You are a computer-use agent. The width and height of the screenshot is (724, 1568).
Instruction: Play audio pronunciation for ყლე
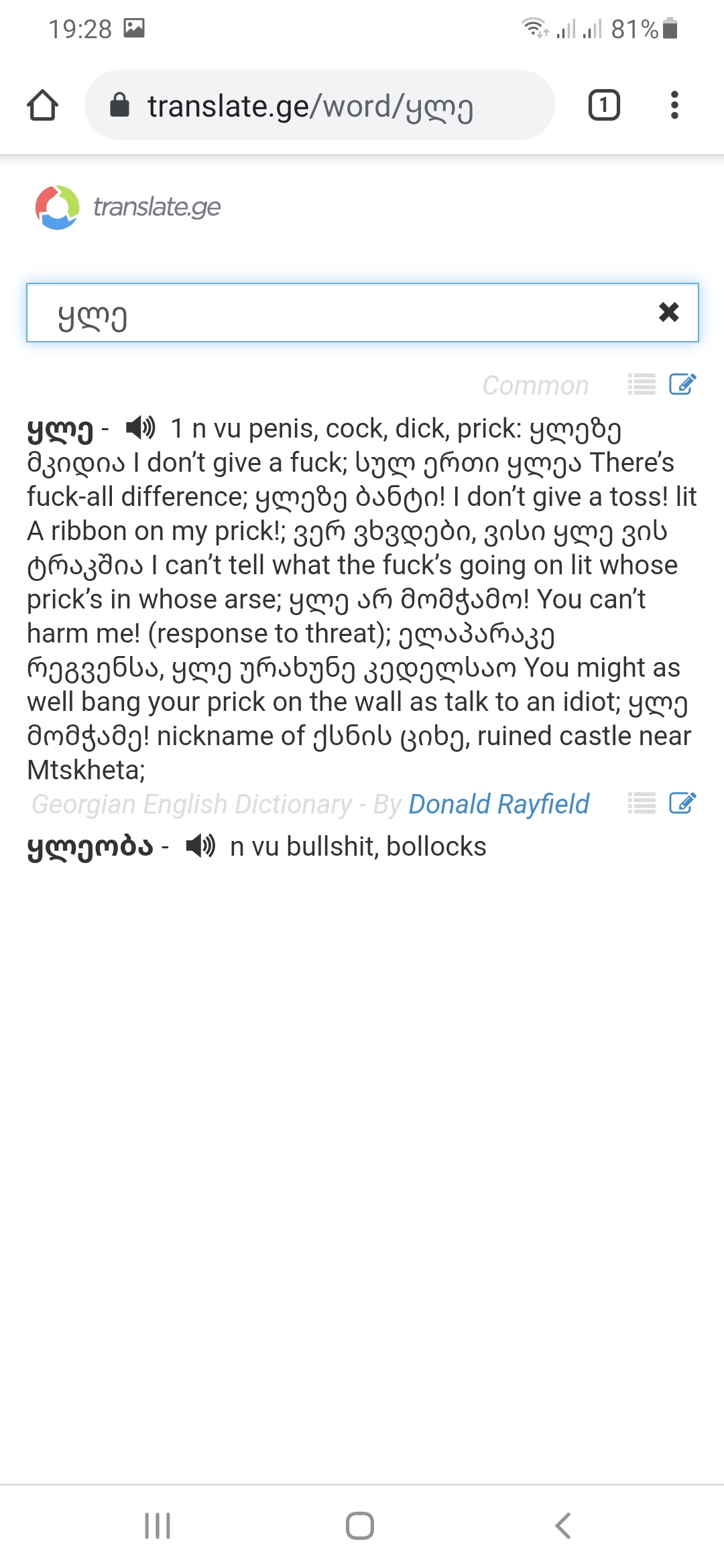[x=141, y=427]
